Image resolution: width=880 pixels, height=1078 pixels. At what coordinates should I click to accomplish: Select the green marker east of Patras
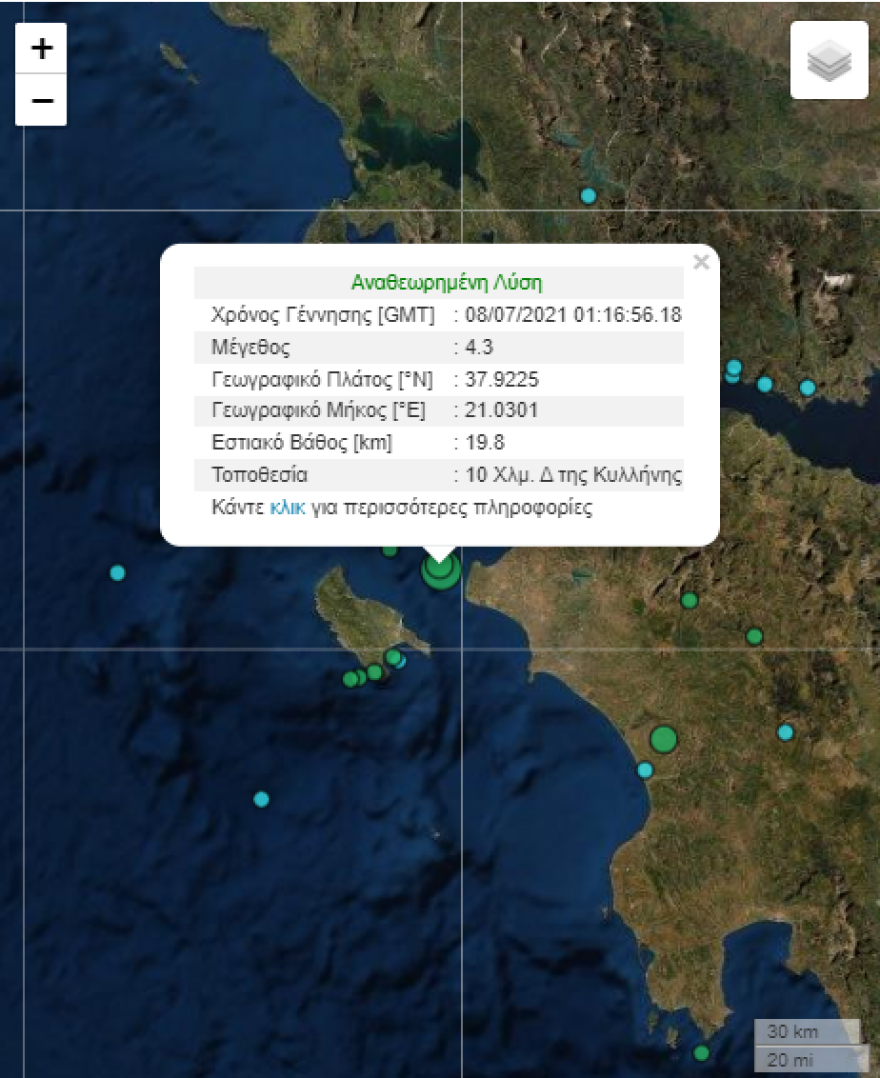coord(688,601)
